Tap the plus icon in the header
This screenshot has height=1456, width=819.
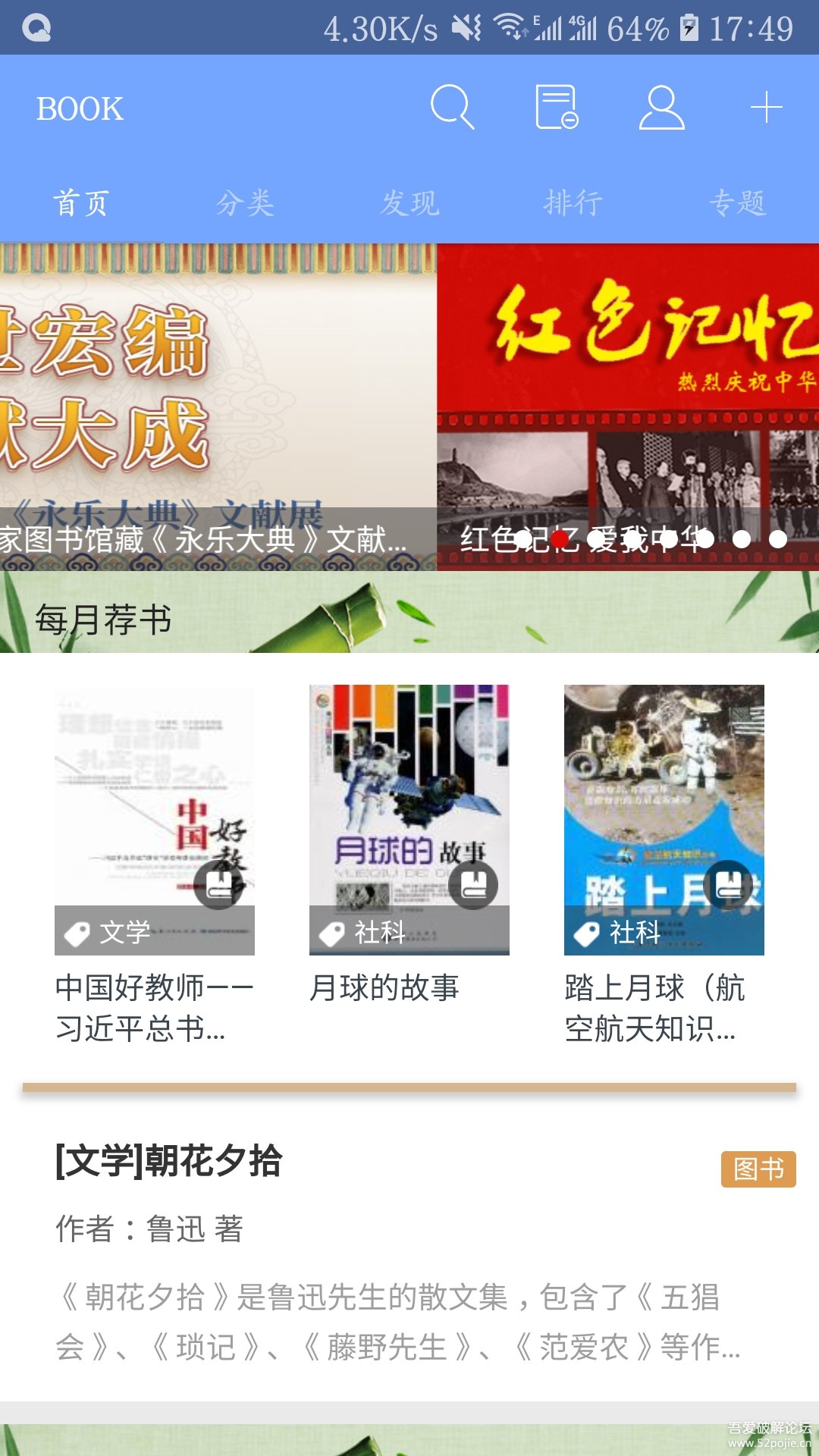(x=766, y=107)
